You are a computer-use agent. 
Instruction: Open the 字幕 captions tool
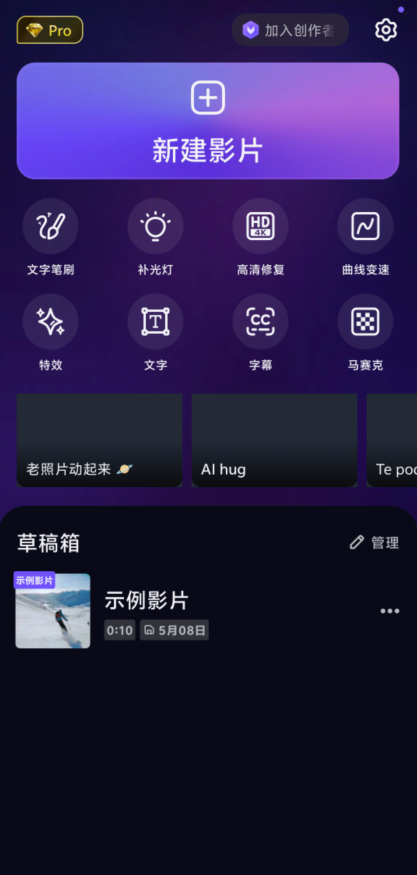pyautogui.click(x=261, y=333)
